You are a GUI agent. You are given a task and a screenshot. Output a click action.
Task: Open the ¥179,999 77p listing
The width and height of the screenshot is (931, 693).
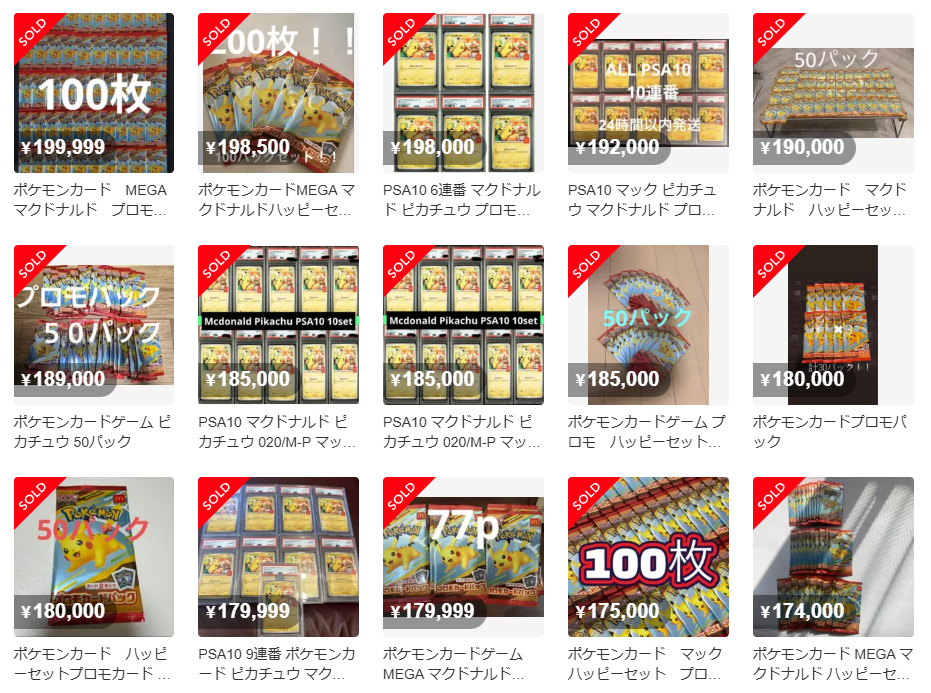click(x=463, y=557)
